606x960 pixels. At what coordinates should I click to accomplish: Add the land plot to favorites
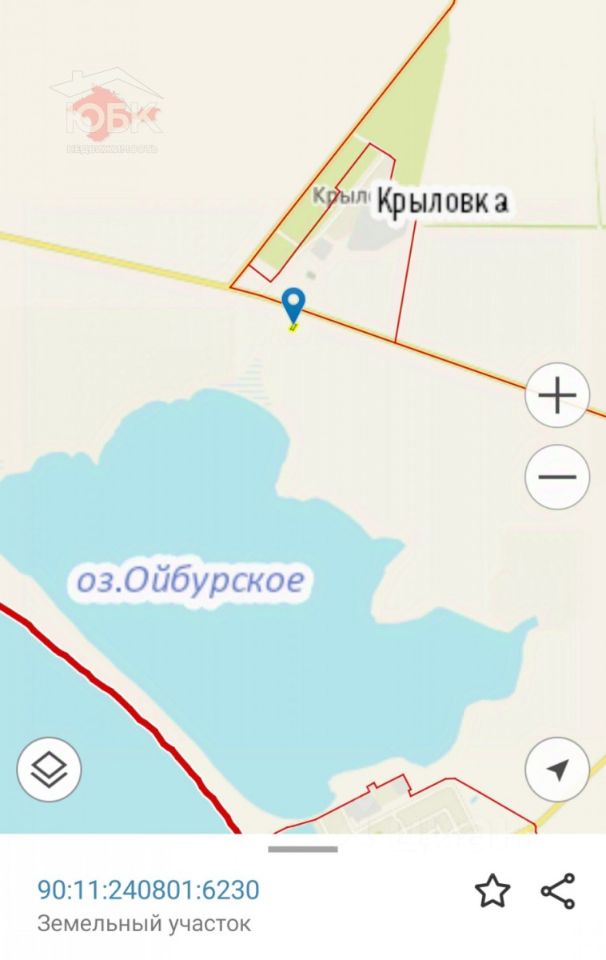492,891
